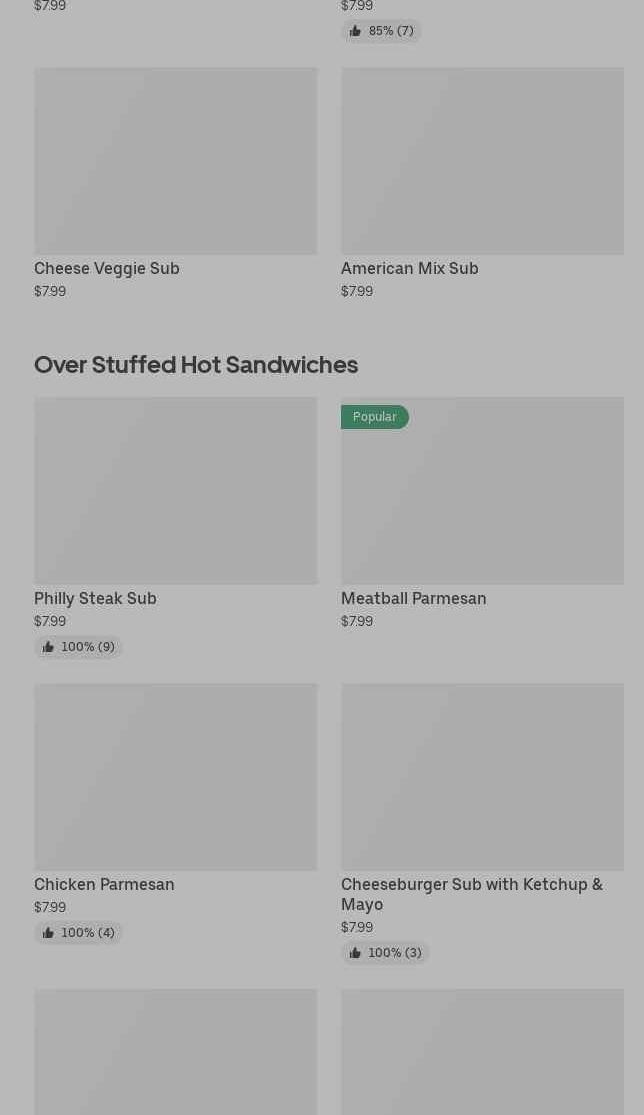
Task: Choose the Chicken Parmesan sandwich
Action: pyautogui.click(x=176, y=813)
